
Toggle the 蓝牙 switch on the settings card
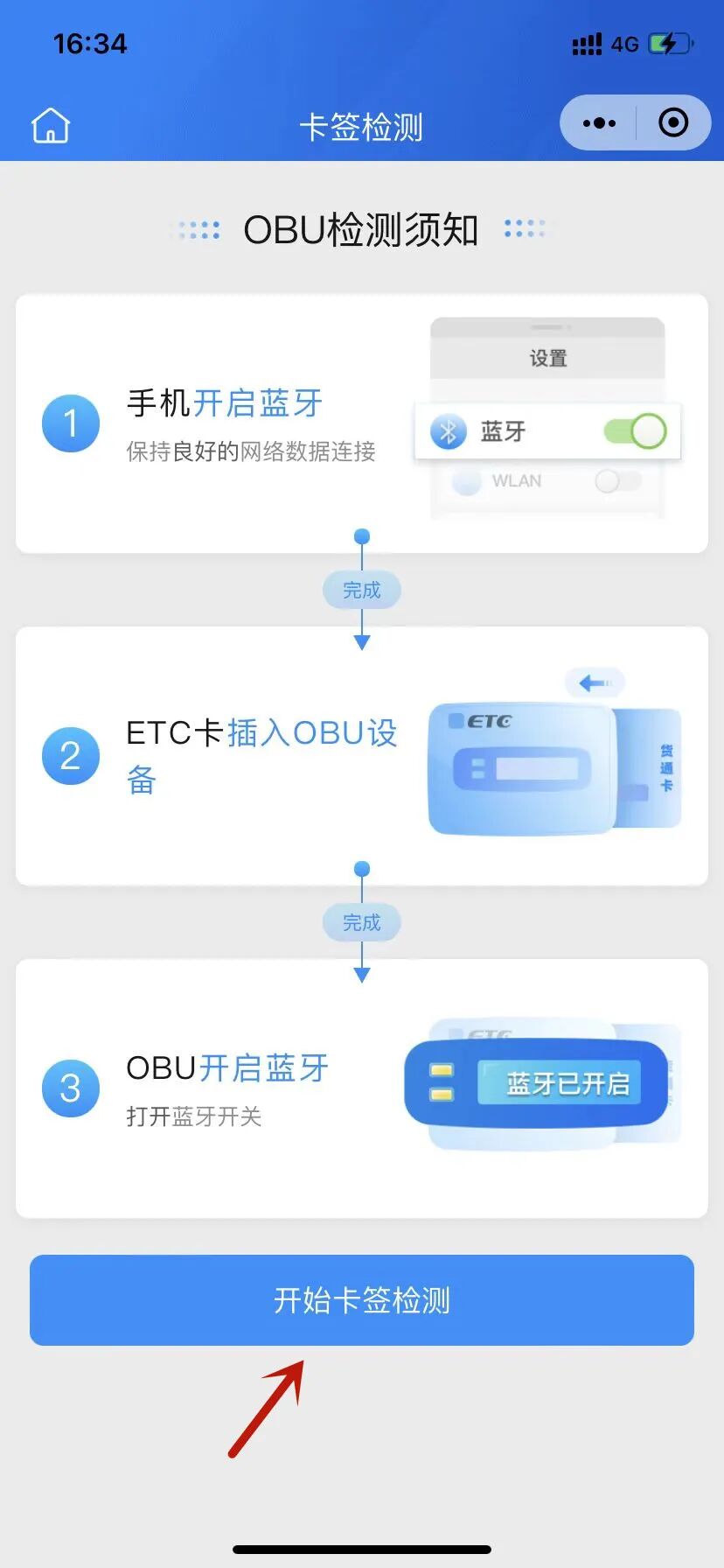click(636, 430)
